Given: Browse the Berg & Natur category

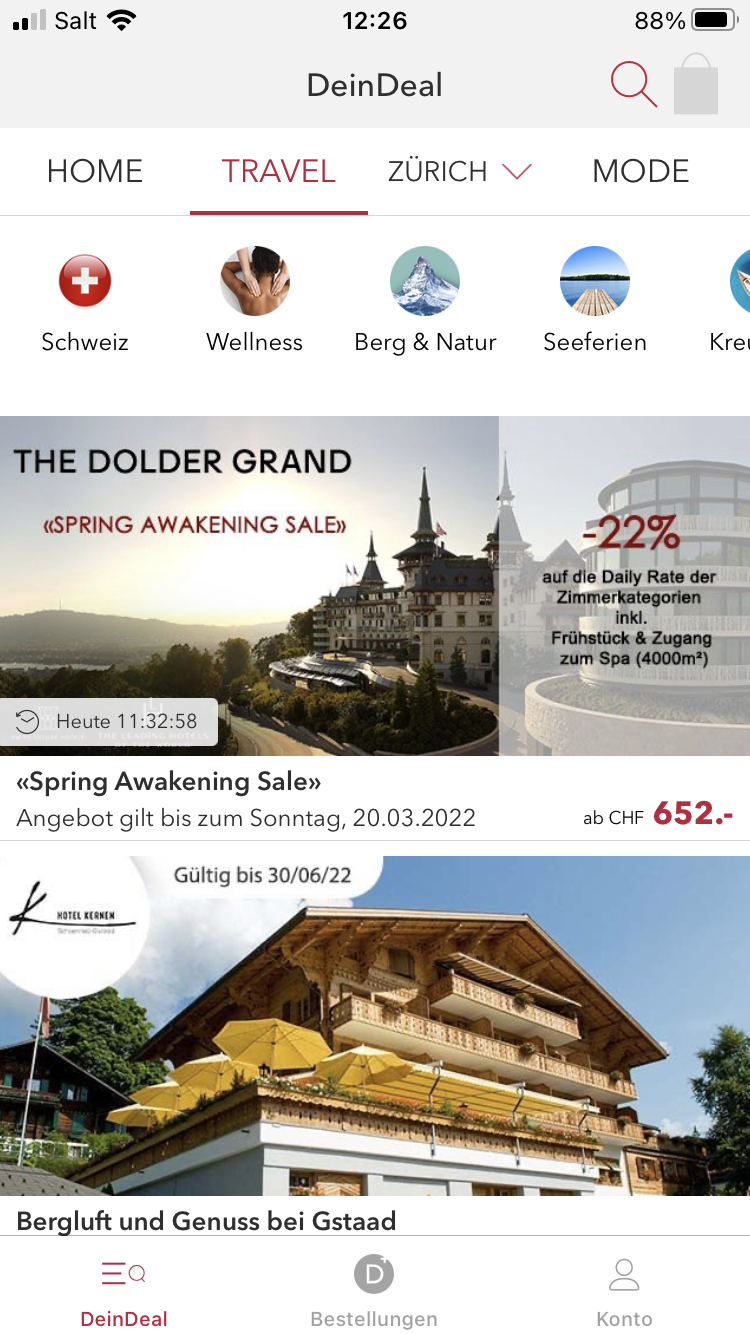Looking at the screenshot, I should [425, 300].
